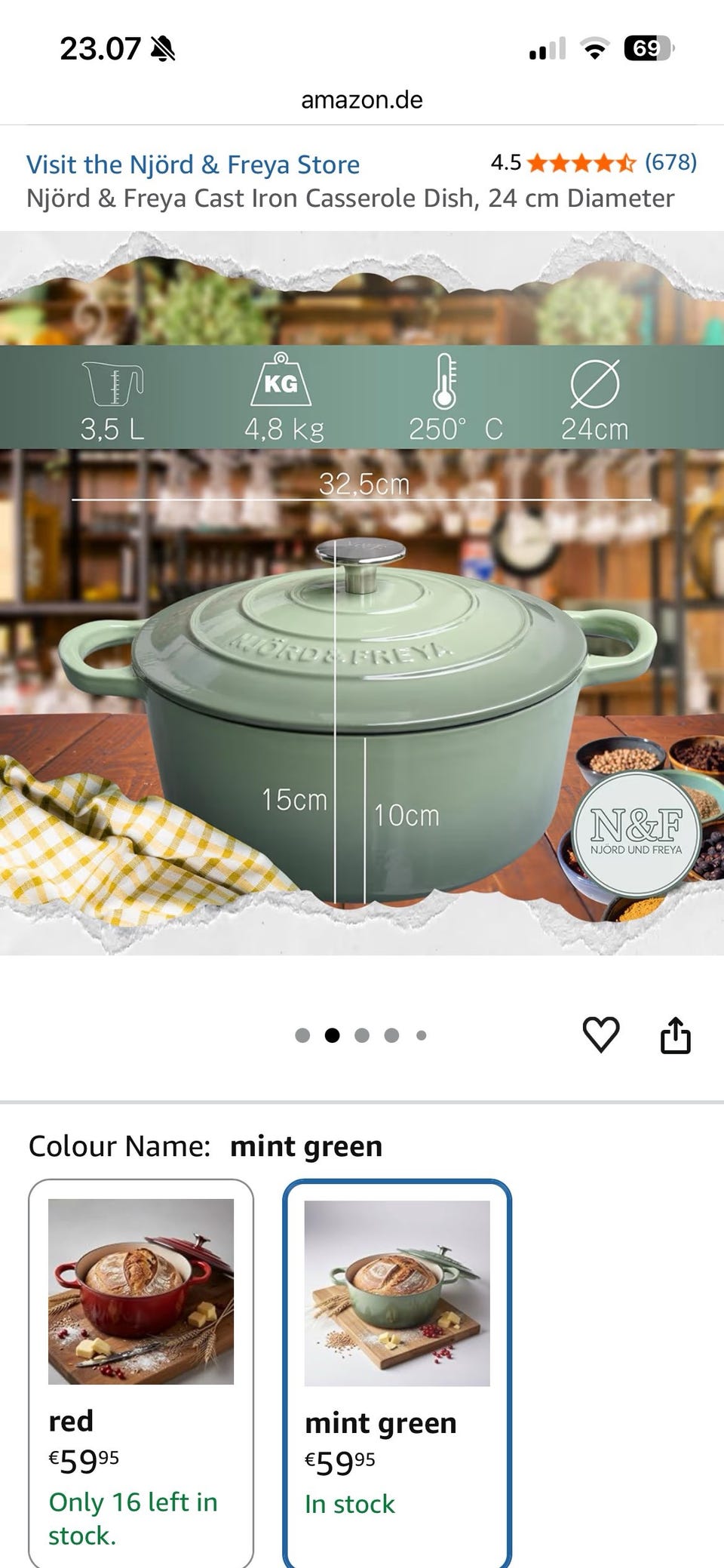Share this product
Viewport: 724px width, 1568px height.
(x=675, y=1035)
